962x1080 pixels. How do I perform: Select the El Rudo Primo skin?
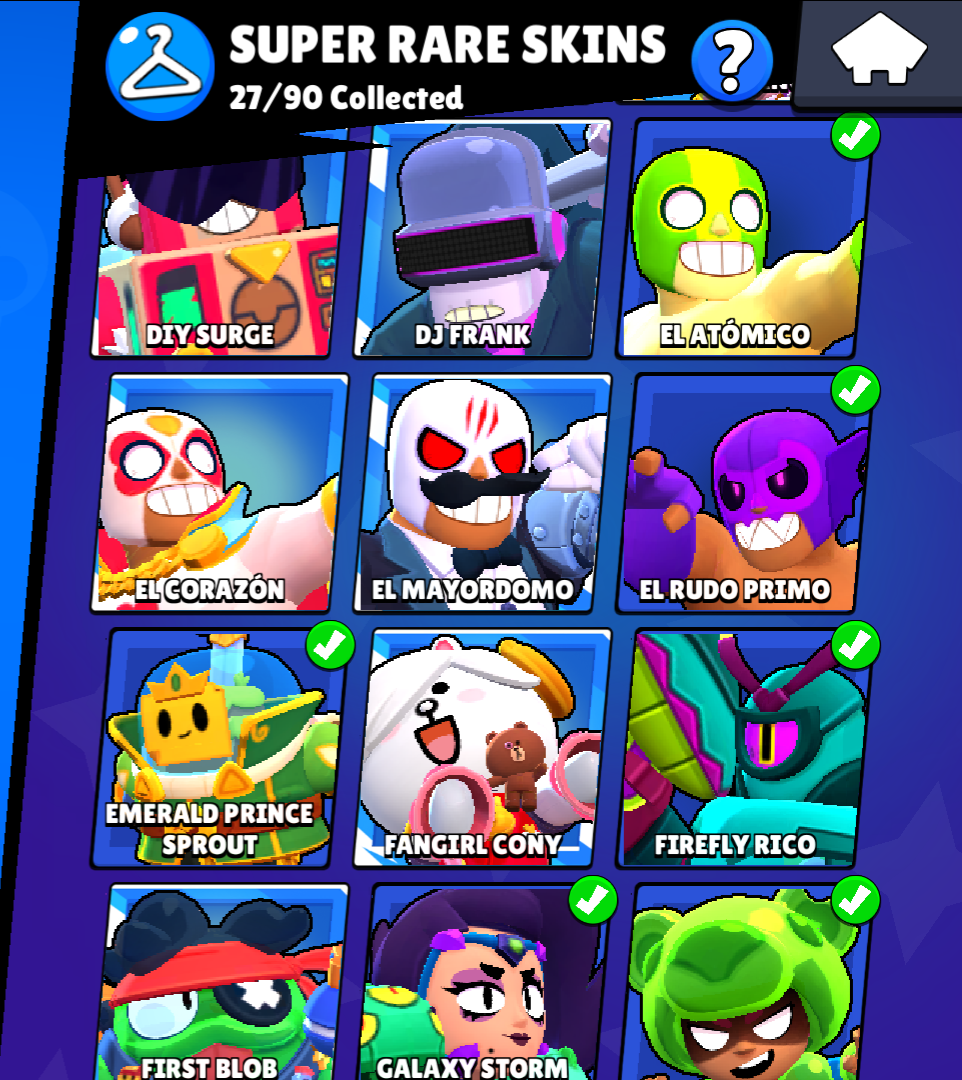[x=742, y=495]
